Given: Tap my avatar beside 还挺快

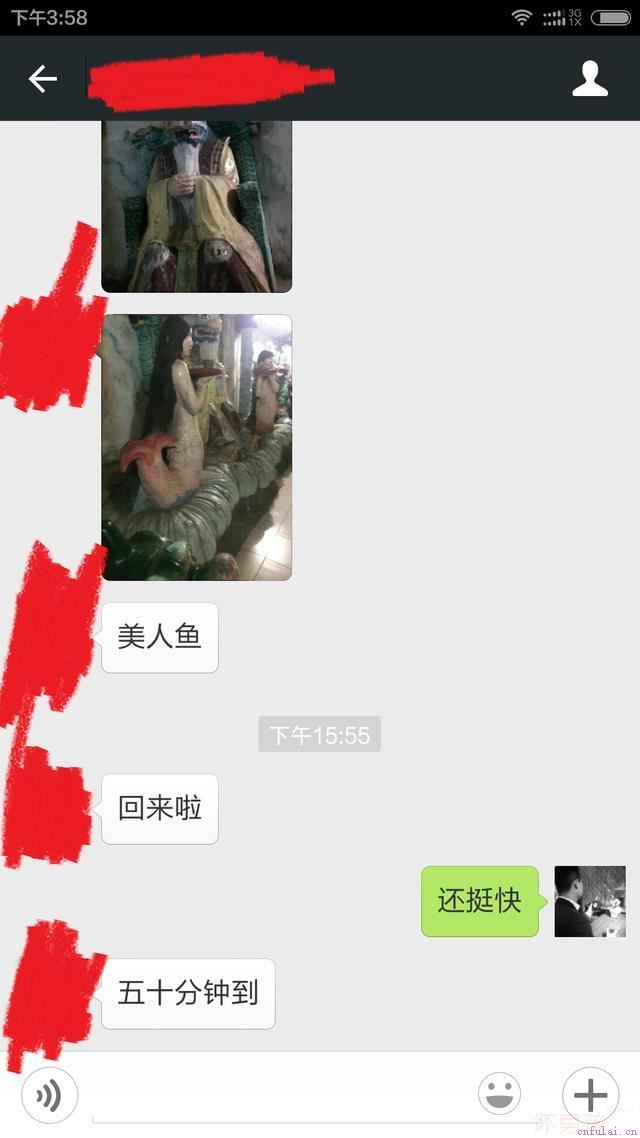Looking at the screenshot, I should tap(590, 901).
